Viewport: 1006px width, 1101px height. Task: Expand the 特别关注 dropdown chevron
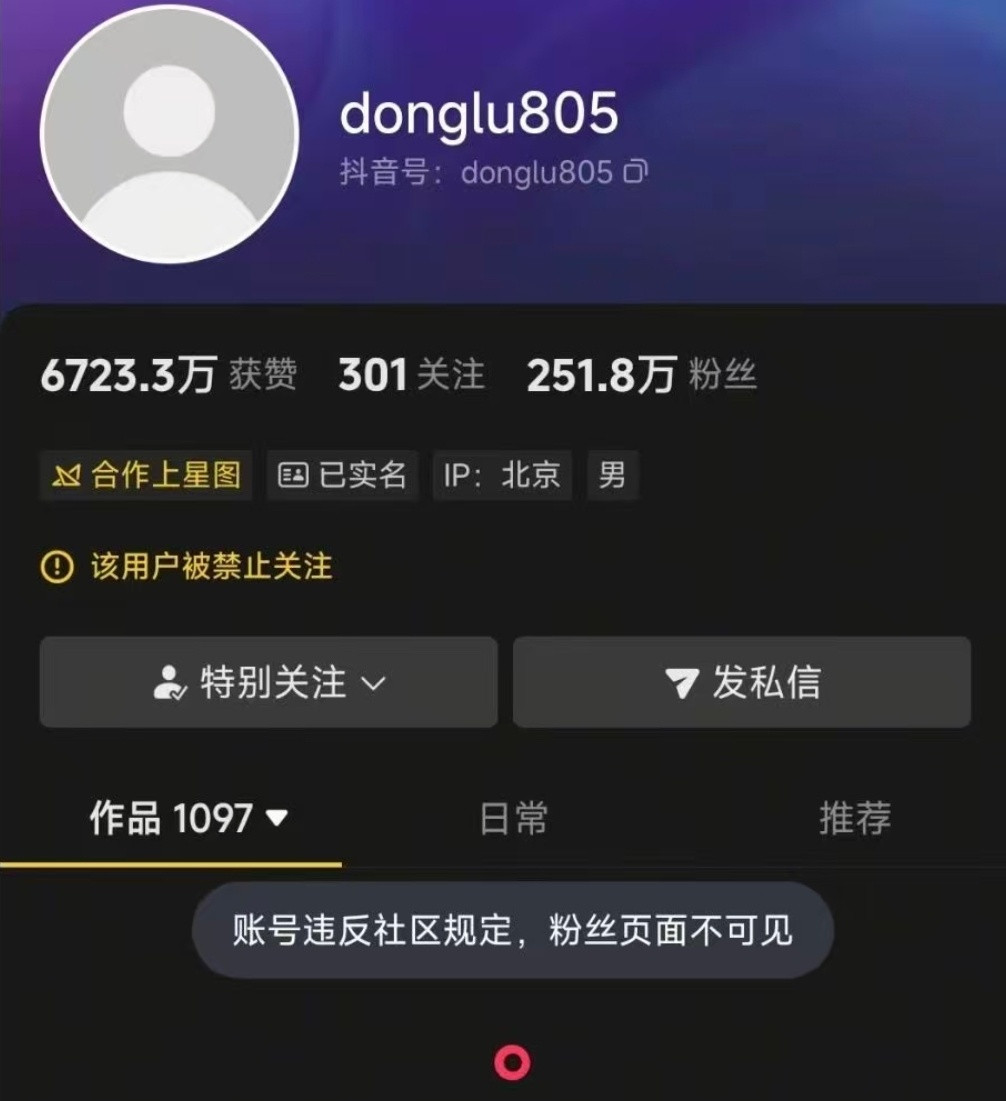pyautogui.click(x=374, y=685)
